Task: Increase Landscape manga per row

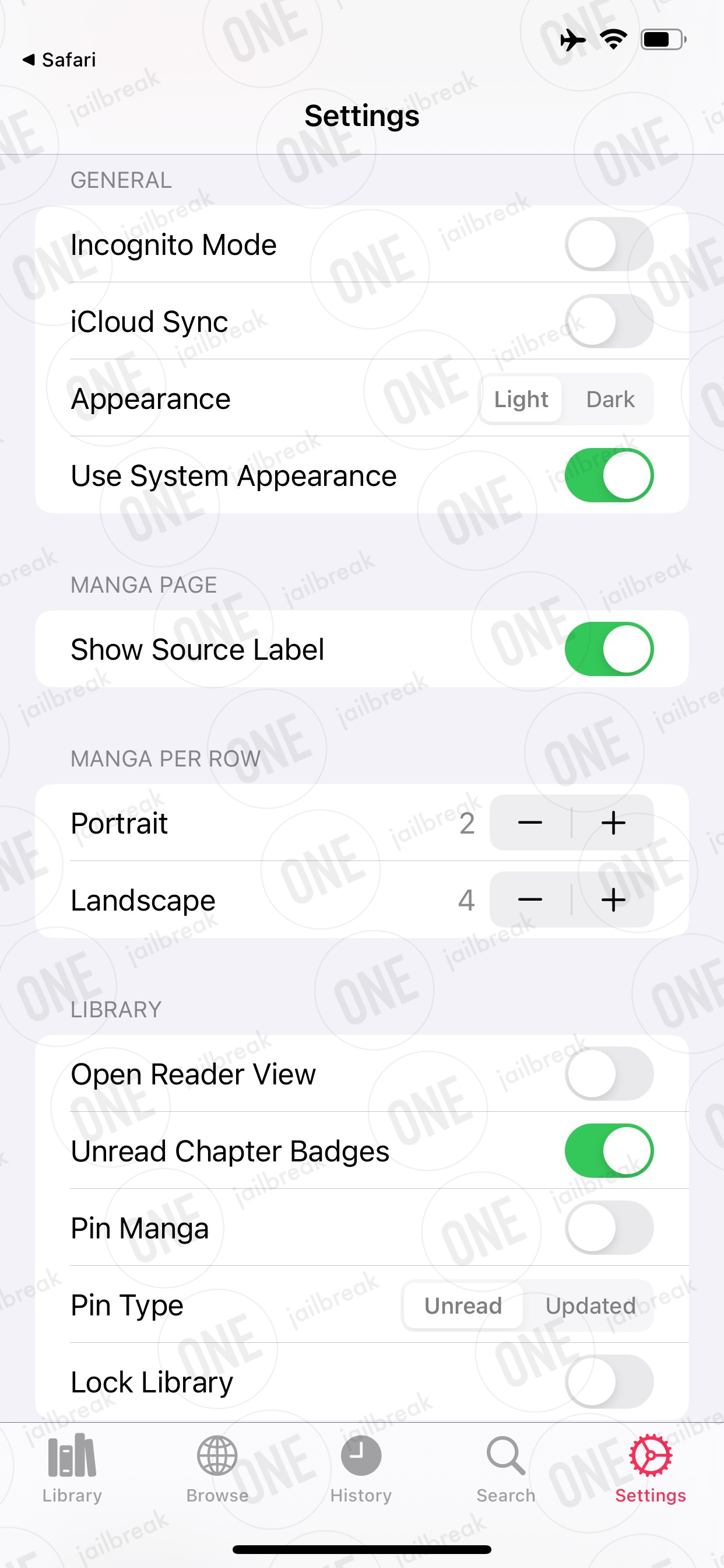Action: [x=613, y=900]
